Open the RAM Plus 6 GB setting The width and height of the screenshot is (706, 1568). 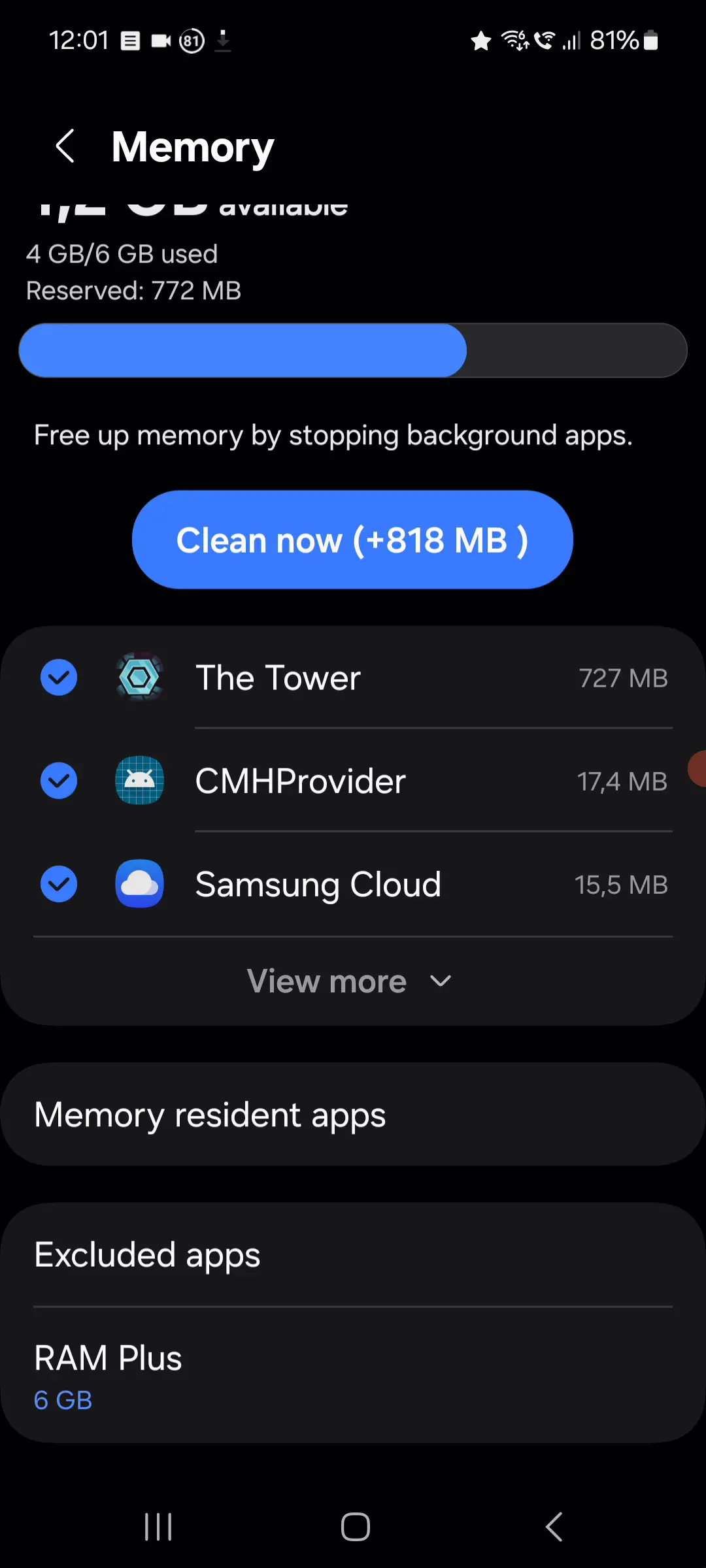coord(108,1372)
